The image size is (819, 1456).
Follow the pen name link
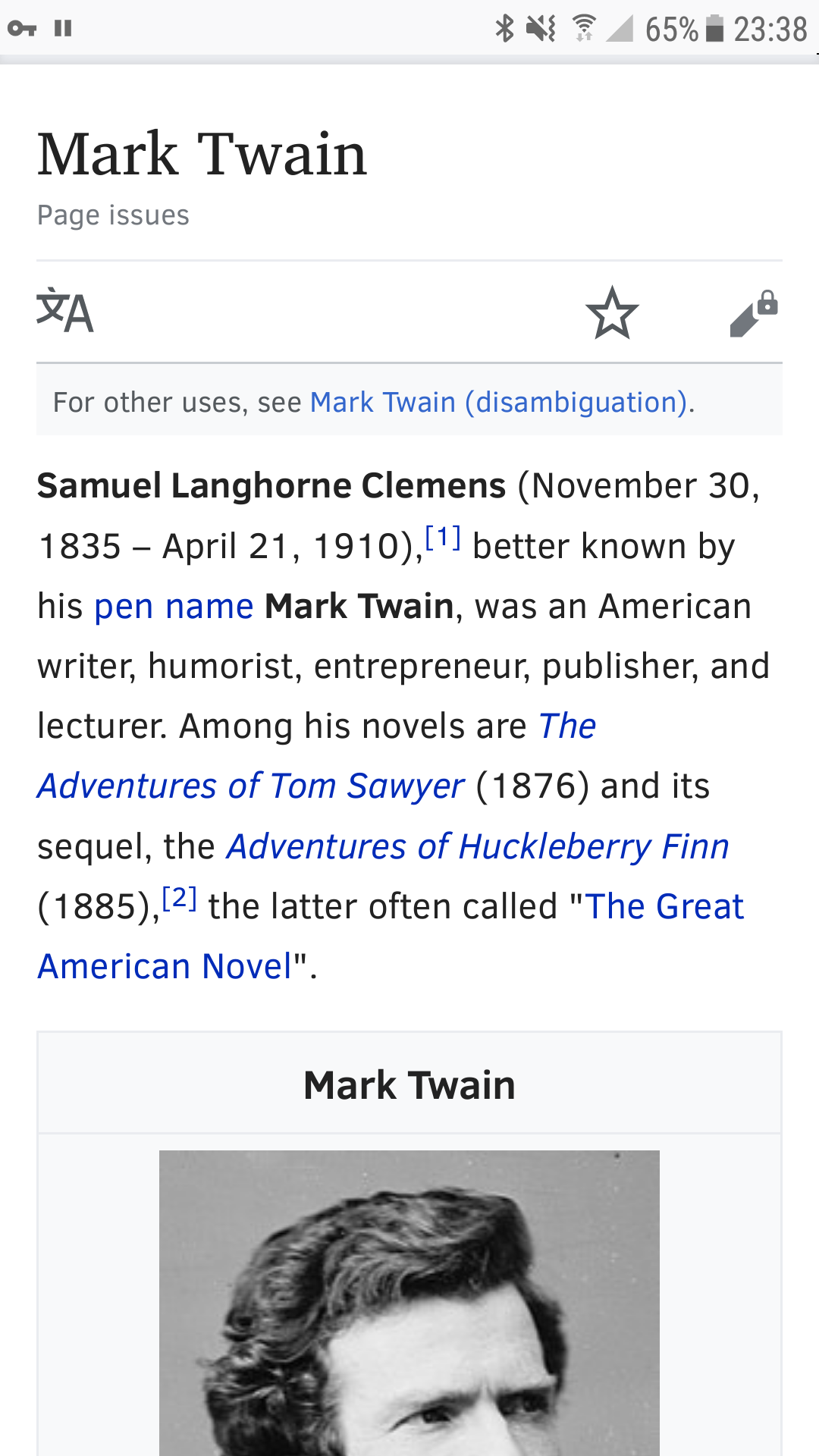(x=174, y=607)
